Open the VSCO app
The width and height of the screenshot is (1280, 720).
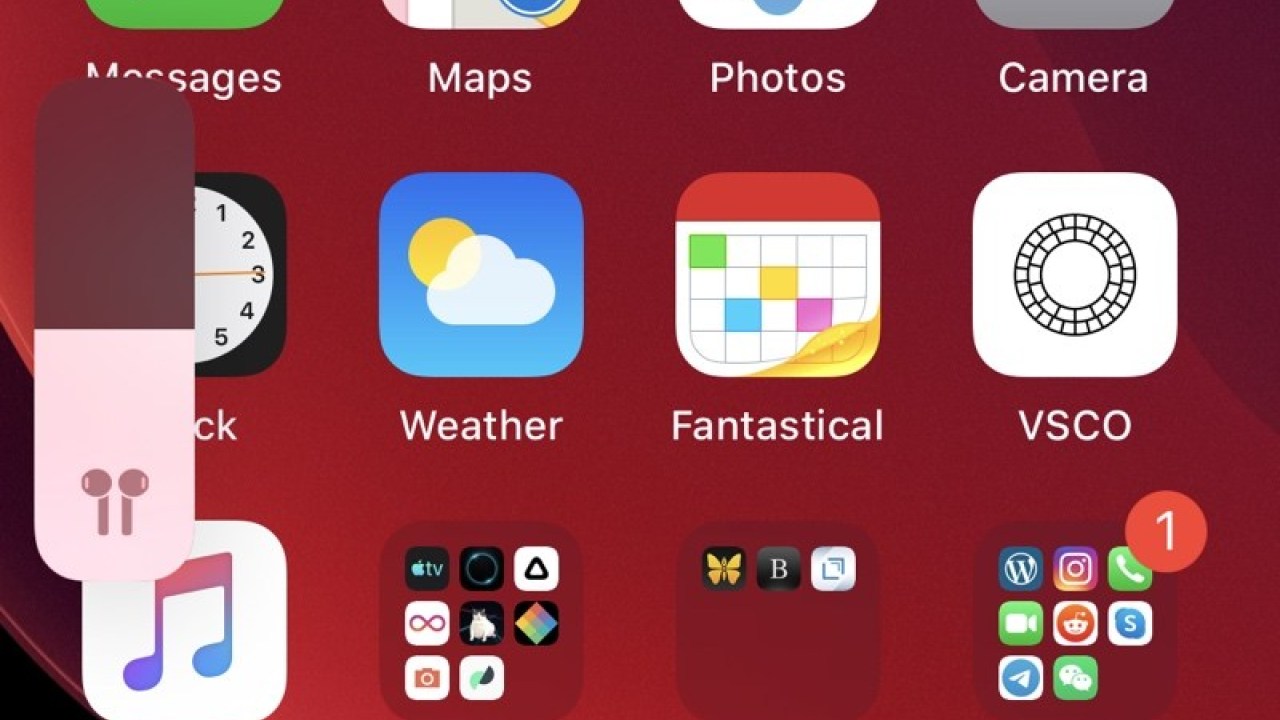(1075, 275)
